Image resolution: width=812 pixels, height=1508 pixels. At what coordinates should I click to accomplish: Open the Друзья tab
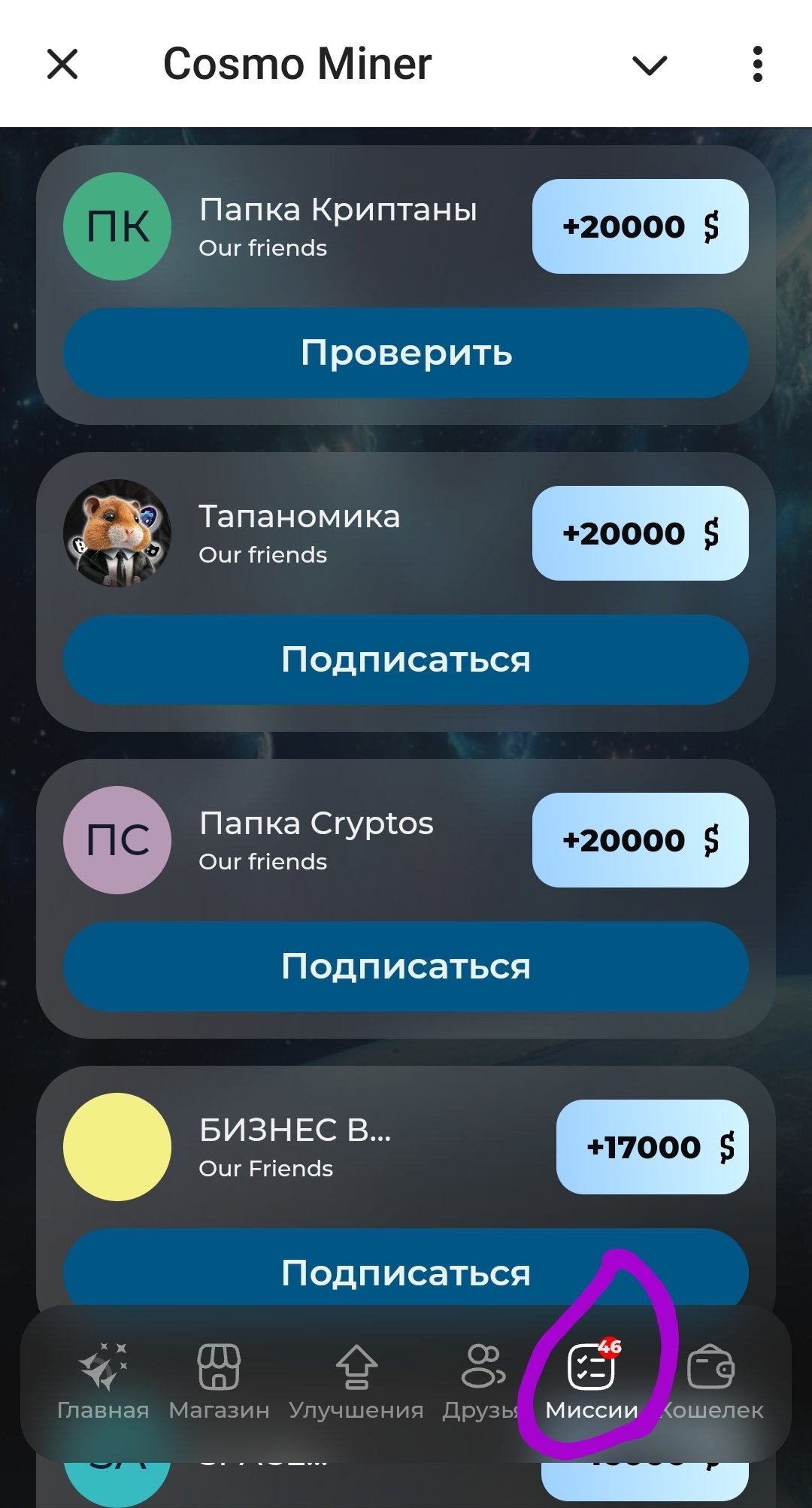(482, 1382)
